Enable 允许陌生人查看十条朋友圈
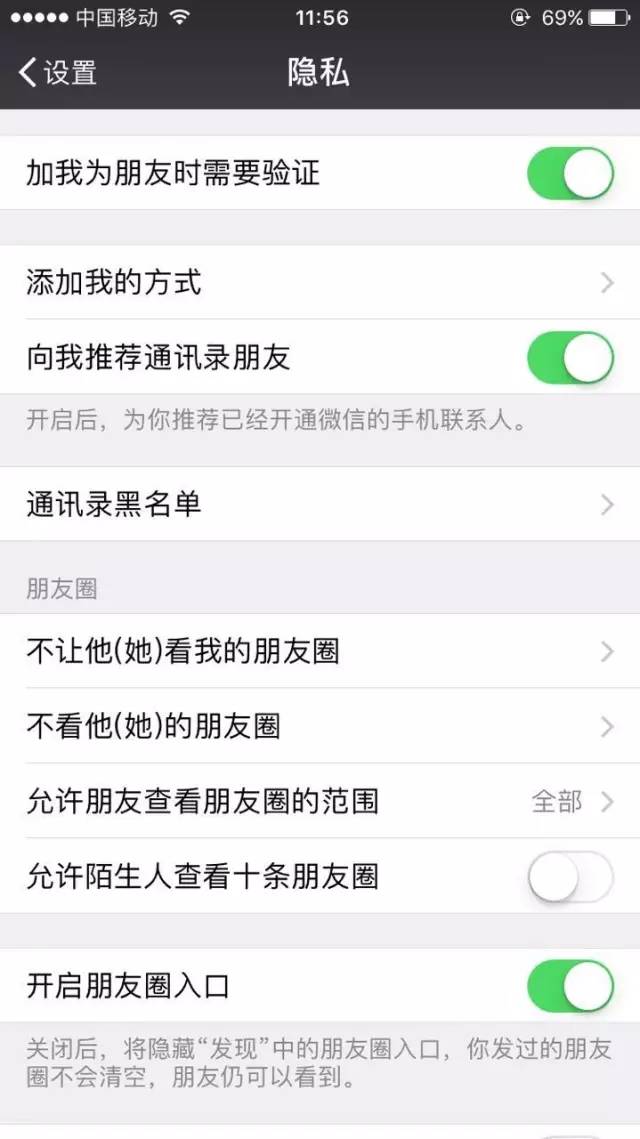The width and height of the screenshot is (640, 1139). pyautogui.click(x=570, y=877)
